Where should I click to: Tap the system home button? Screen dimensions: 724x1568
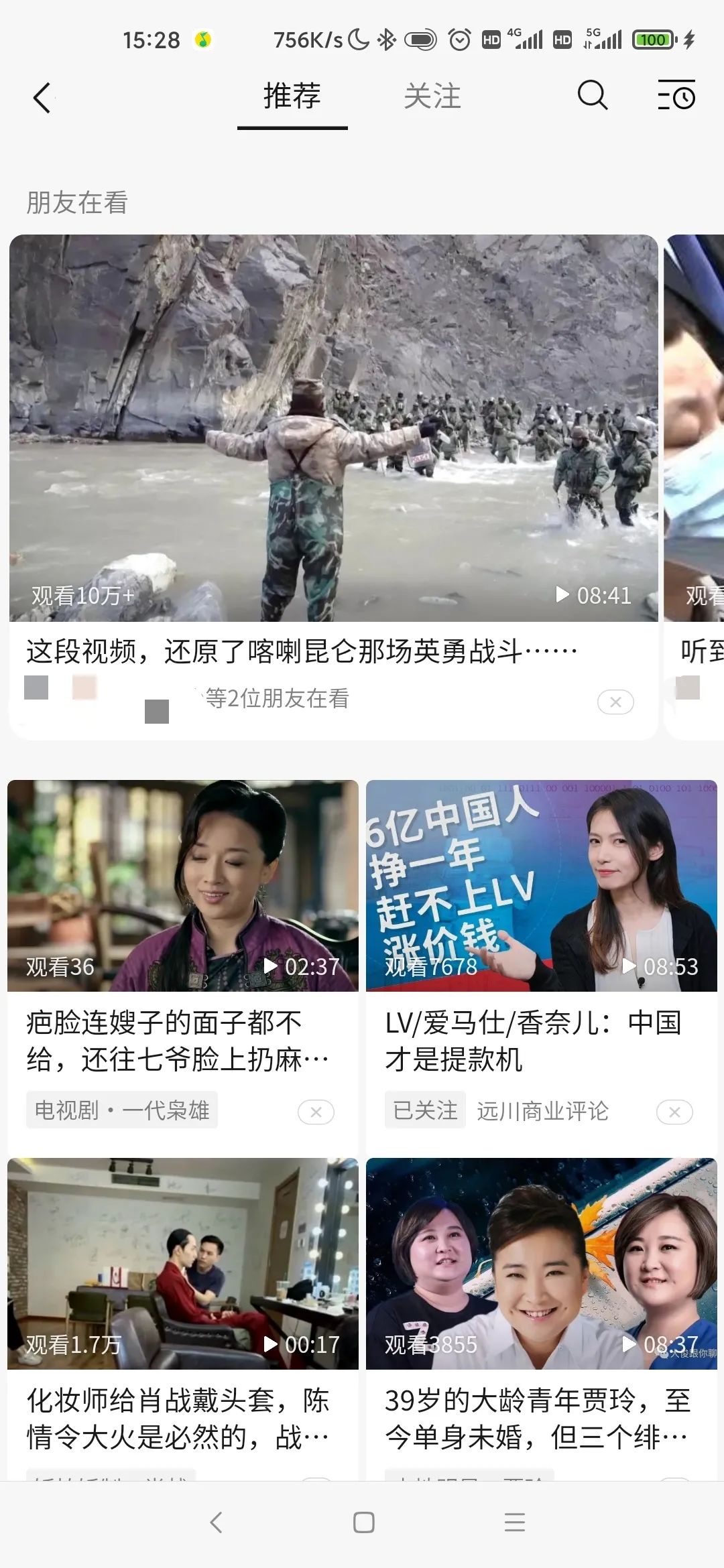click(x=363, y=1522)
